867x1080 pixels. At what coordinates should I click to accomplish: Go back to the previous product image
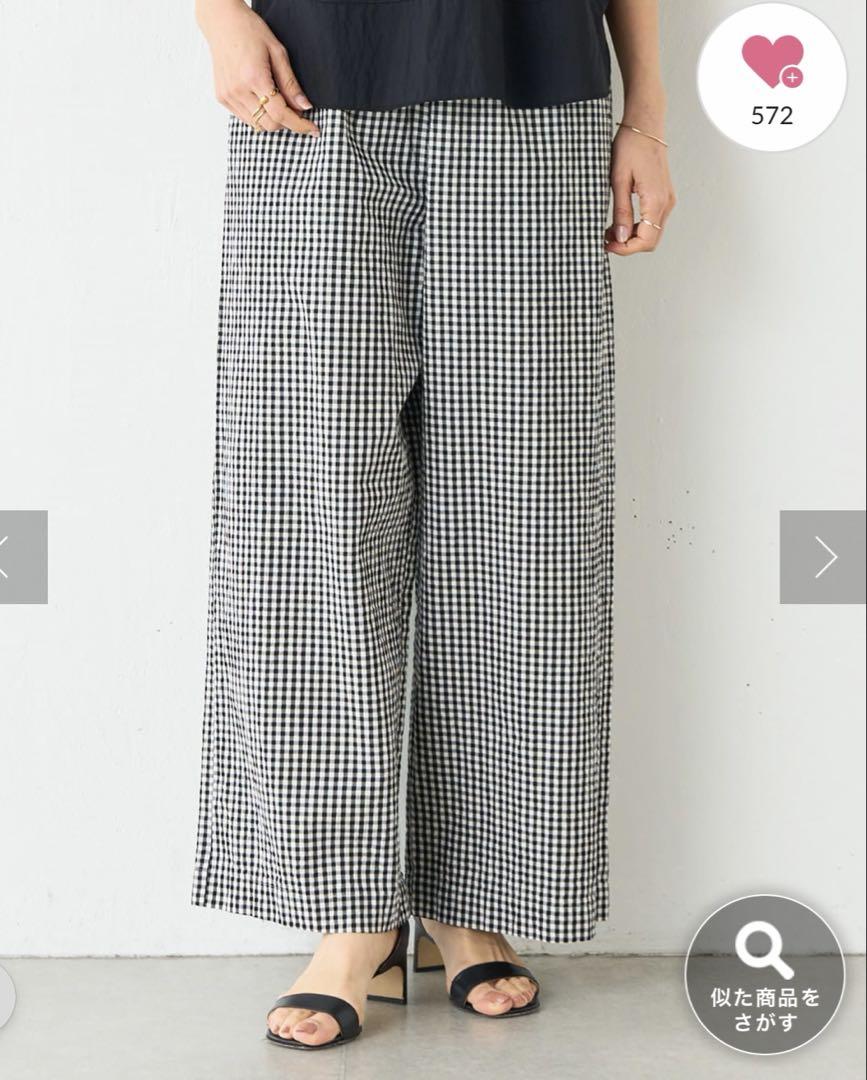click(20, 557)
